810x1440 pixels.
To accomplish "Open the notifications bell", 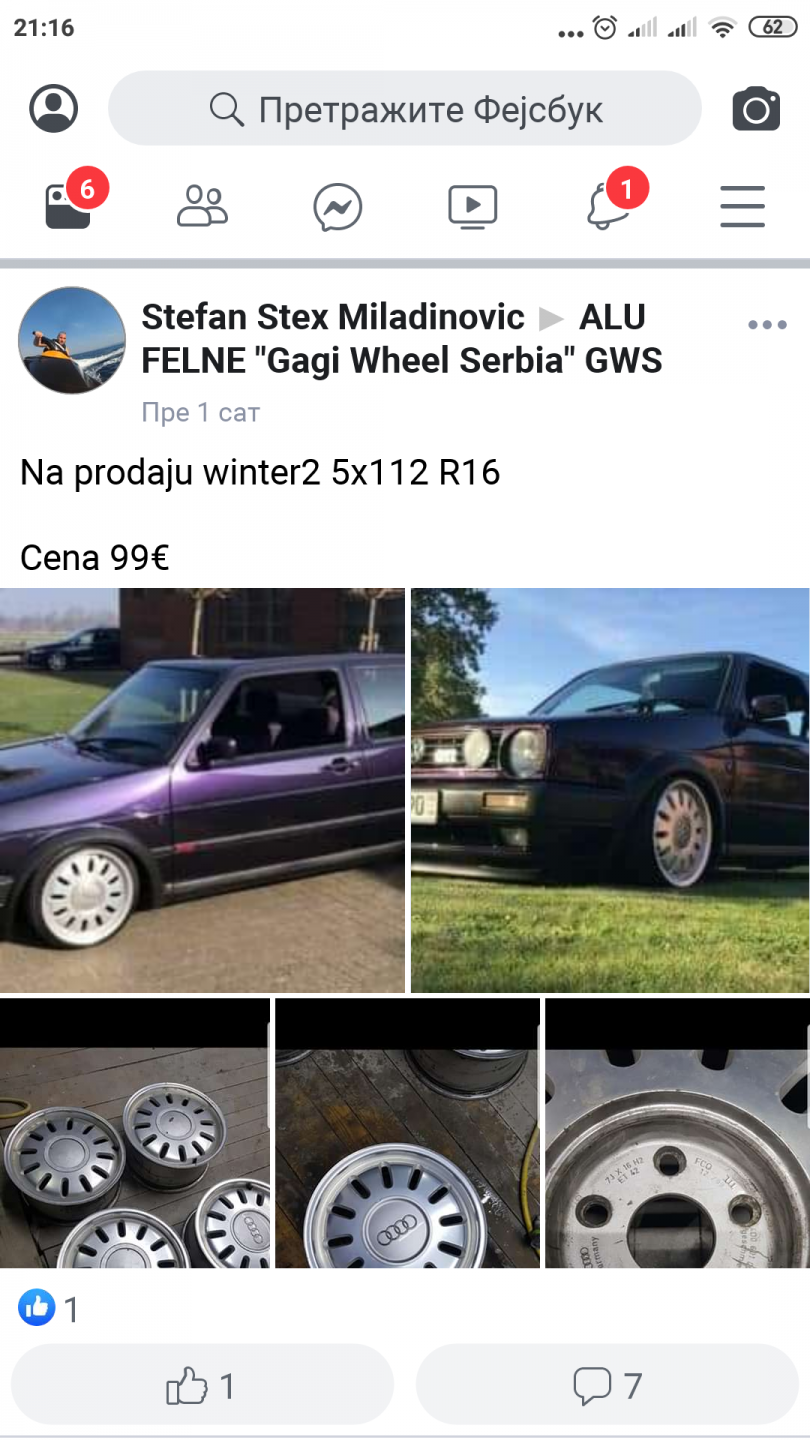I will coord(609,204).
